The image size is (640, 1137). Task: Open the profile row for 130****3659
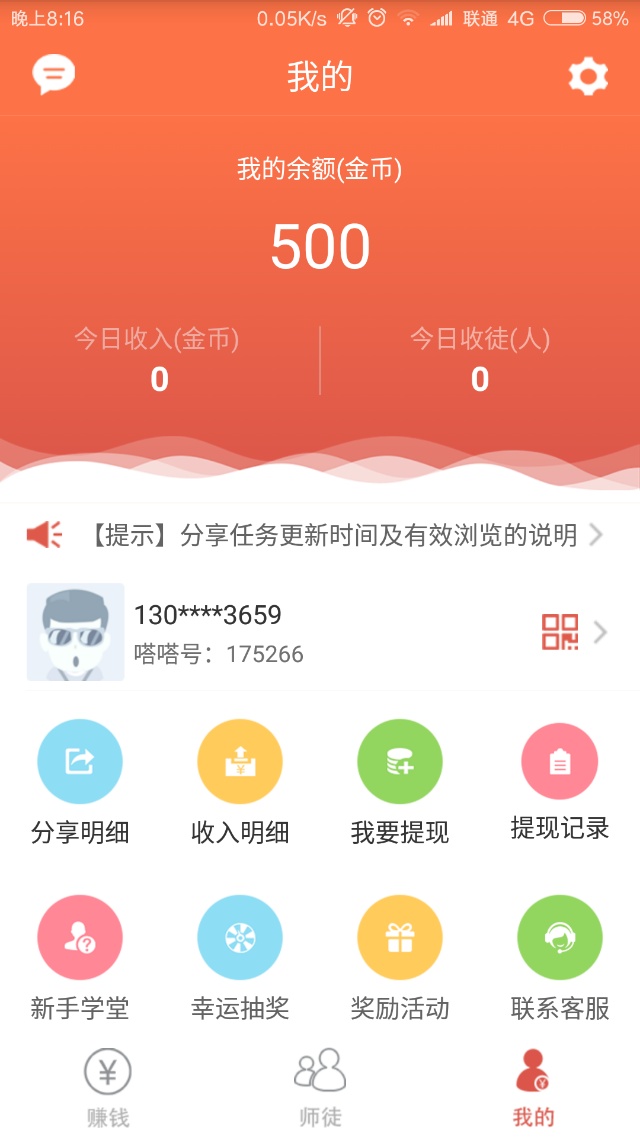320,632
